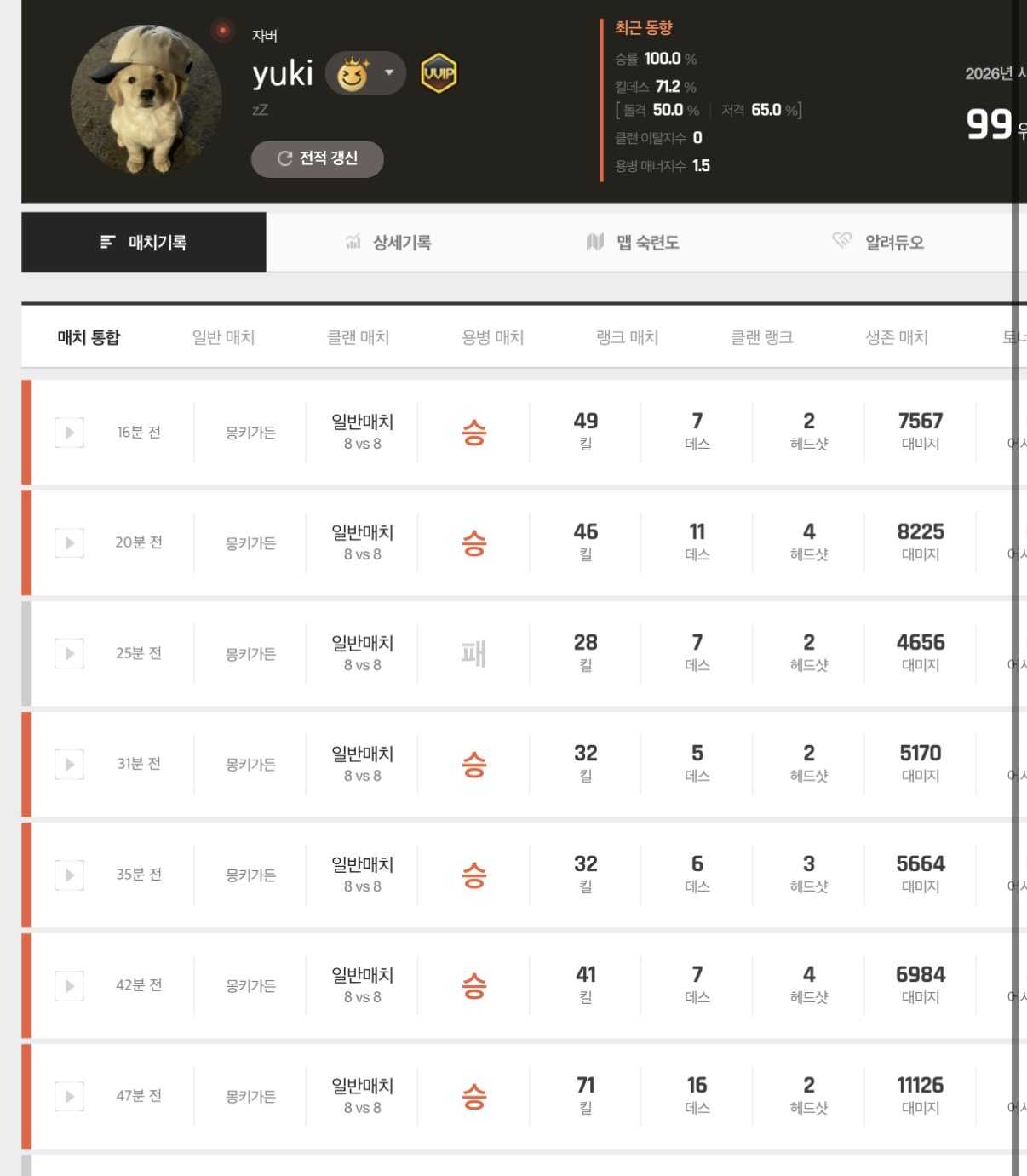
Task: Filter by 일반 매치
Action: (x=223, y=337)
